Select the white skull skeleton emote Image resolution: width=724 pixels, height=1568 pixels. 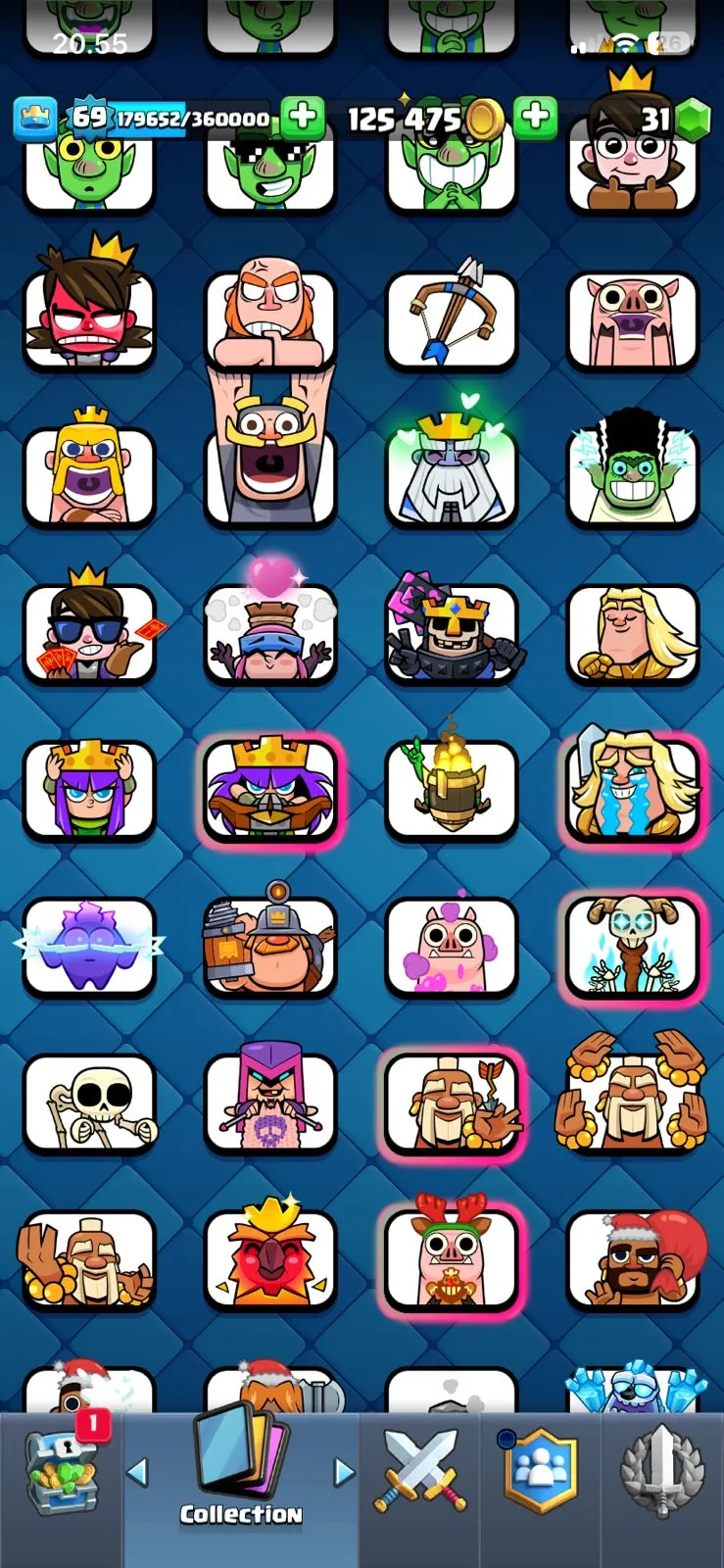pos(89,1104)
